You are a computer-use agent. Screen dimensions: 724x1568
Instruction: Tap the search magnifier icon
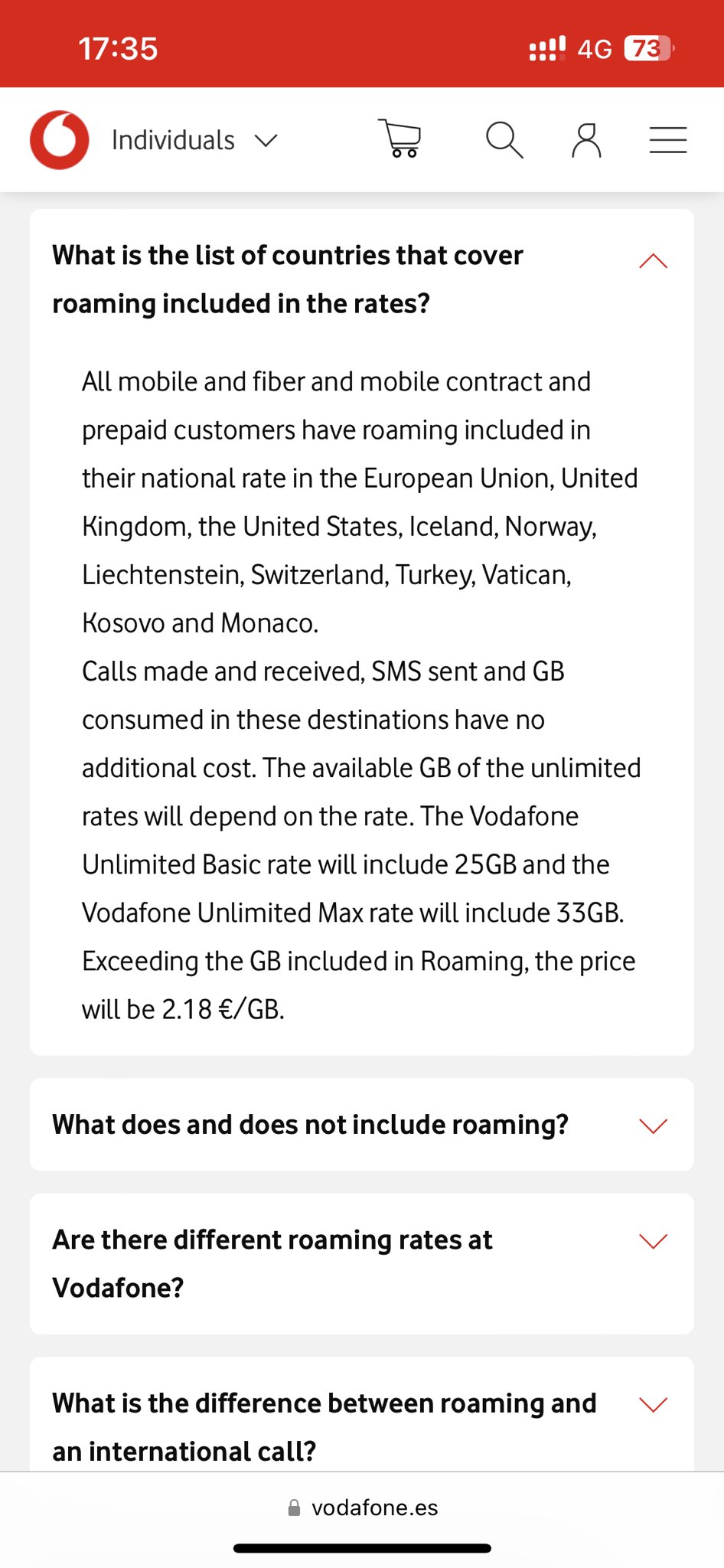tap(504, 140)
